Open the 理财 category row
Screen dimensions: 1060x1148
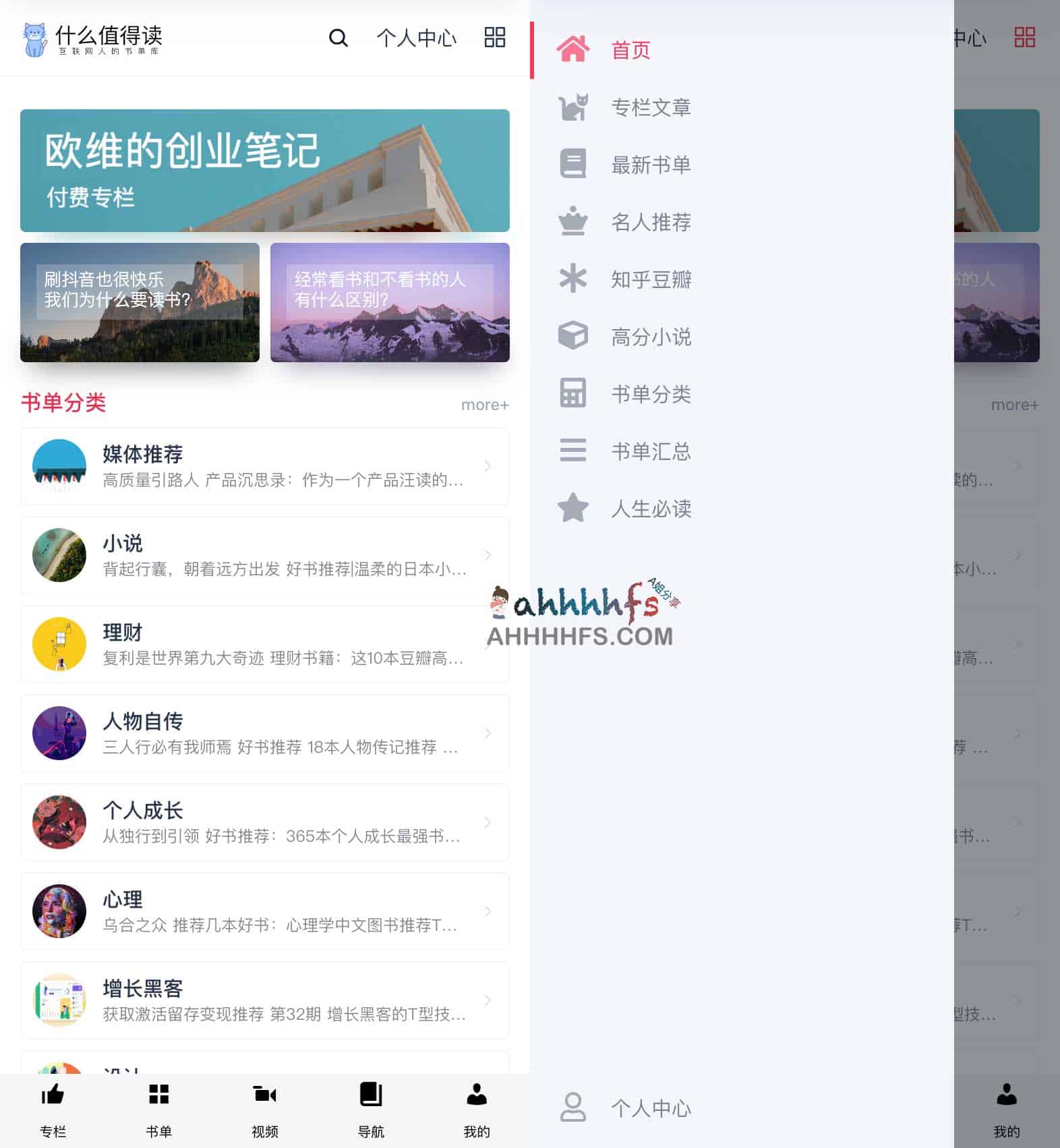[x=264, y=644]
